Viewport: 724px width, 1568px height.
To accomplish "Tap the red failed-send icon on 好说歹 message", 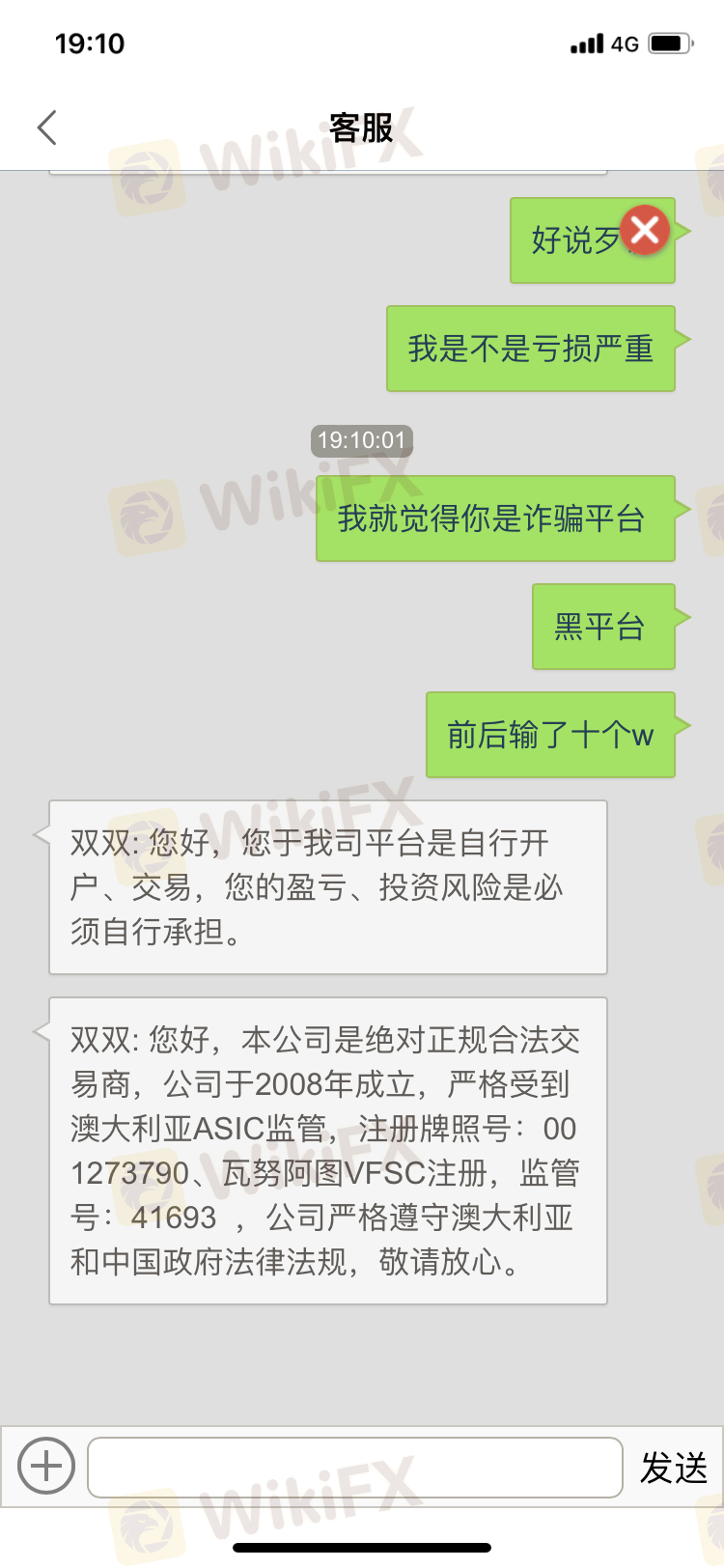I will (645, 230).
